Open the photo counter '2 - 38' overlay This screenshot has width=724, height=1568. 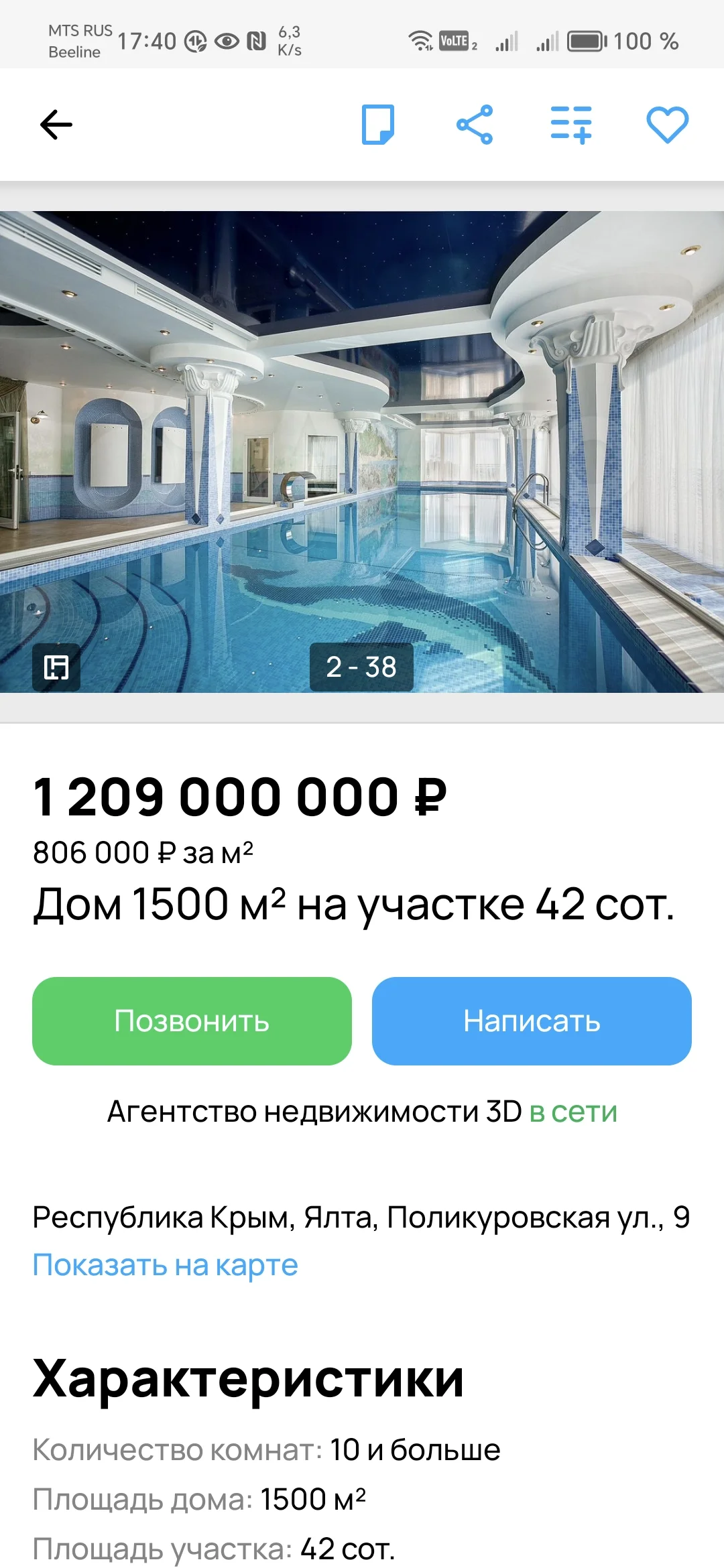click(x=362, y=666)
